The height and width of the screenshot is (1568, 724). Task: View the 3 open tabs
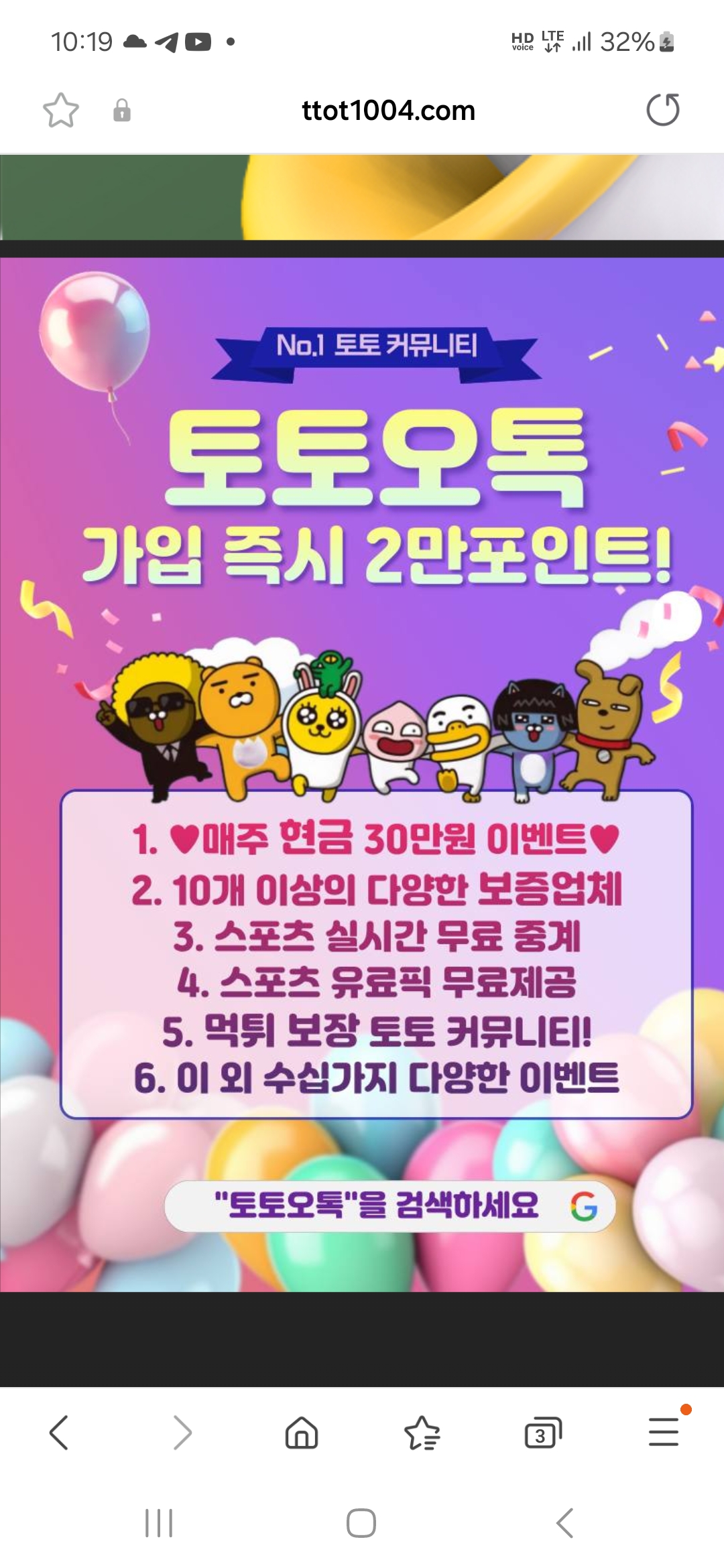[x=542, y=1433]
